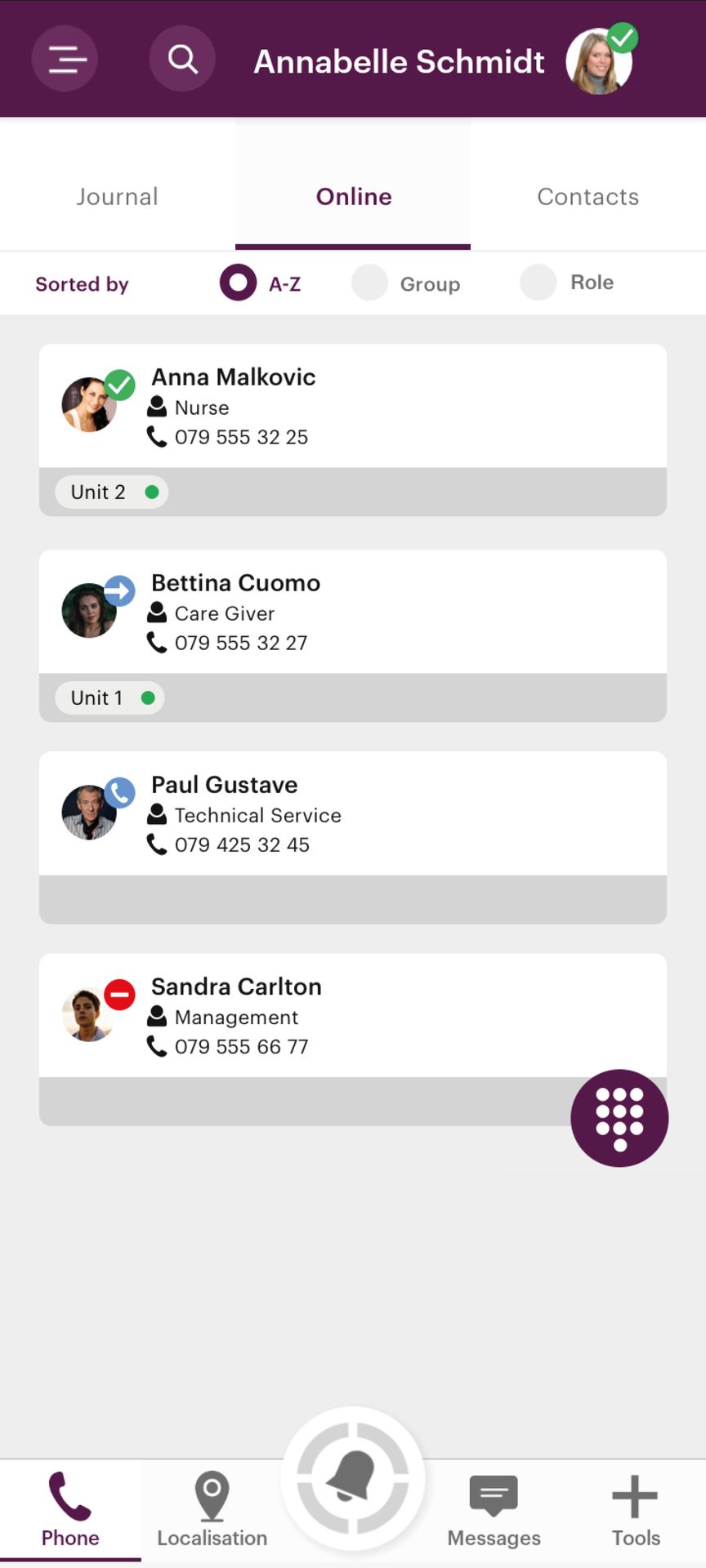Open the hamburger menu
This screenshot has height=1568, width=706.
pos(65,60)
